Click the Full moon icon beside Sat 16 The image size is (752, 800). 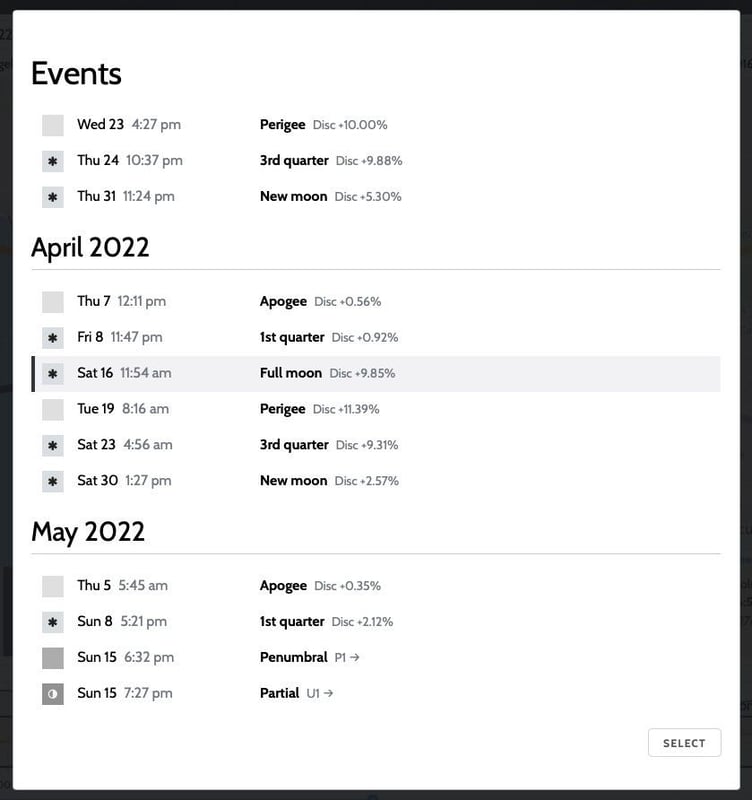[x=53, y=373]
